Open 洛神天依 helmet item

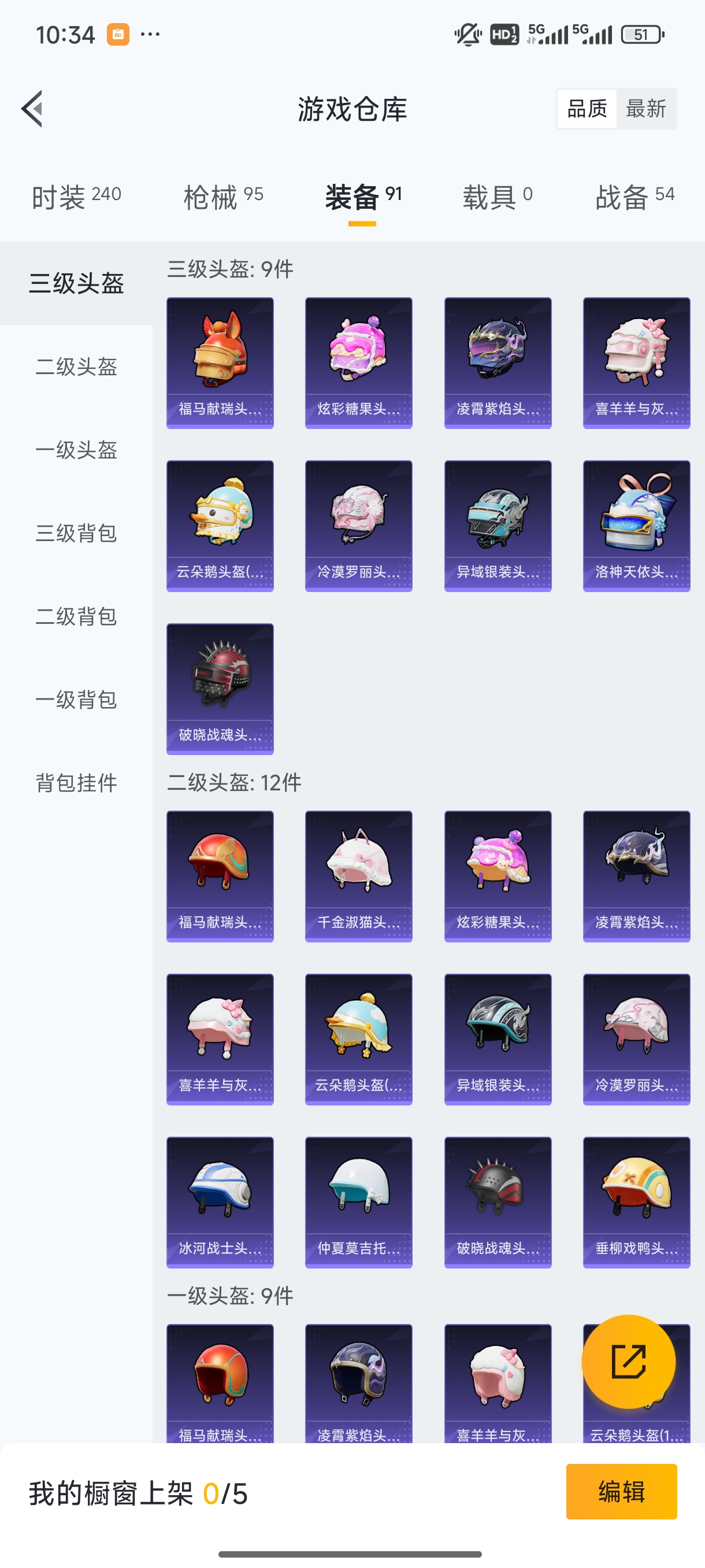pos(636,526)
